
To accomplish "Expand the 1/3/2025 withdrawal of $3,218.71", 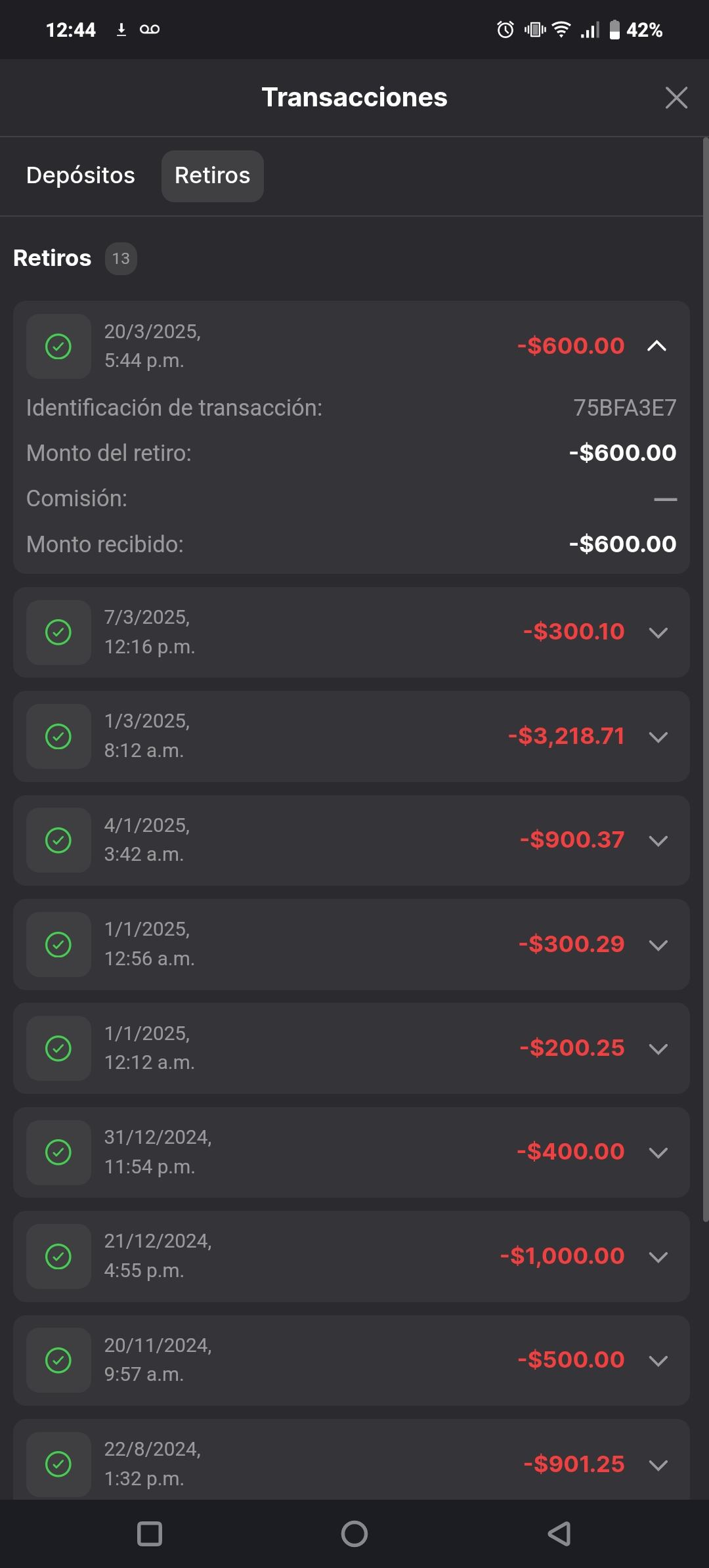I will tap(658, 737).
